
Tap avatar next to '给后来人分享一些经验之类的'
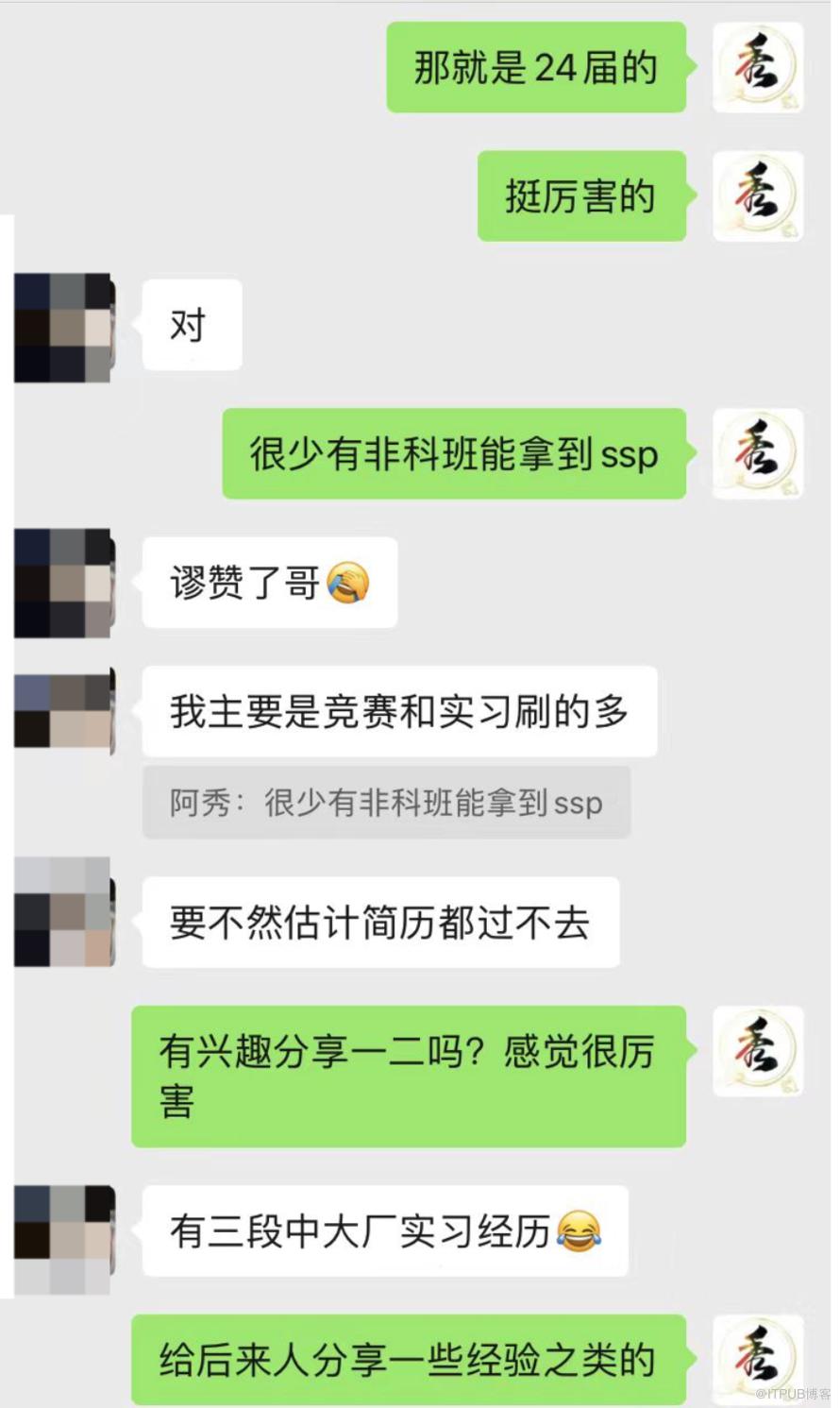[757, 1359]
